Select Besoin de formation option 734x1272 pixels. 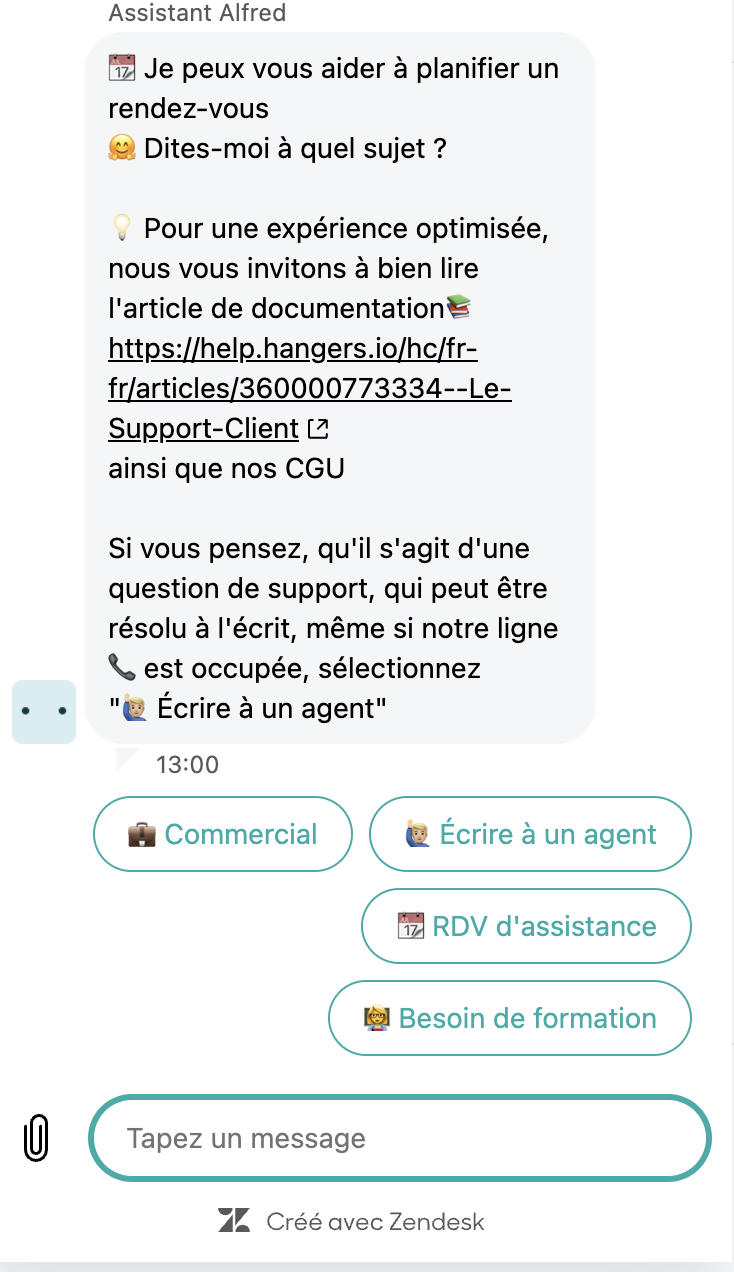click(x=510, y=1018)
